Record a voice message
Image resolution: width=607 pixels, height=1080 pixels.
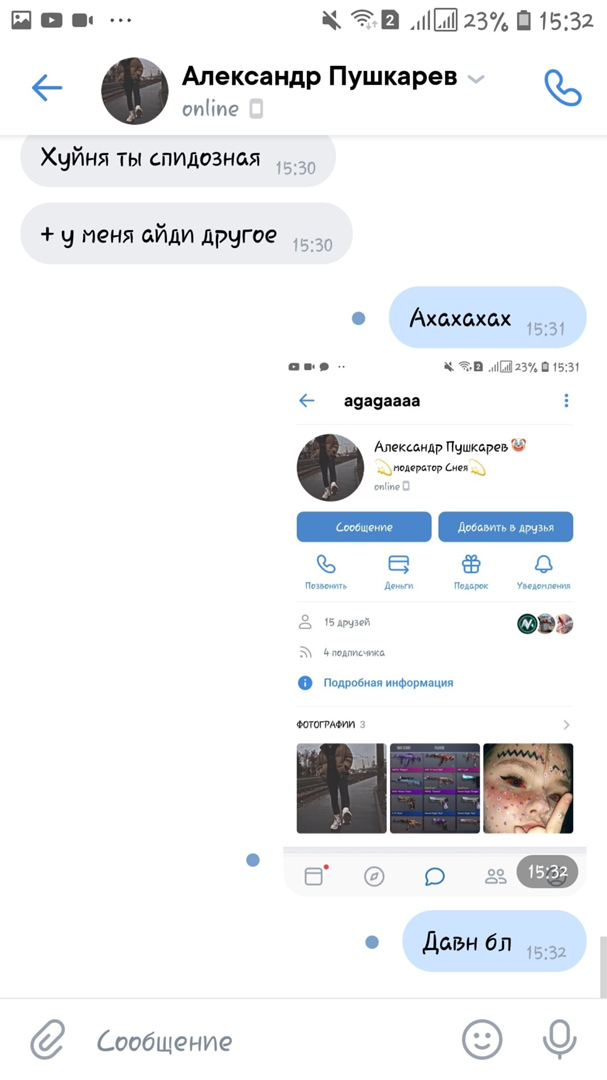559,1040
